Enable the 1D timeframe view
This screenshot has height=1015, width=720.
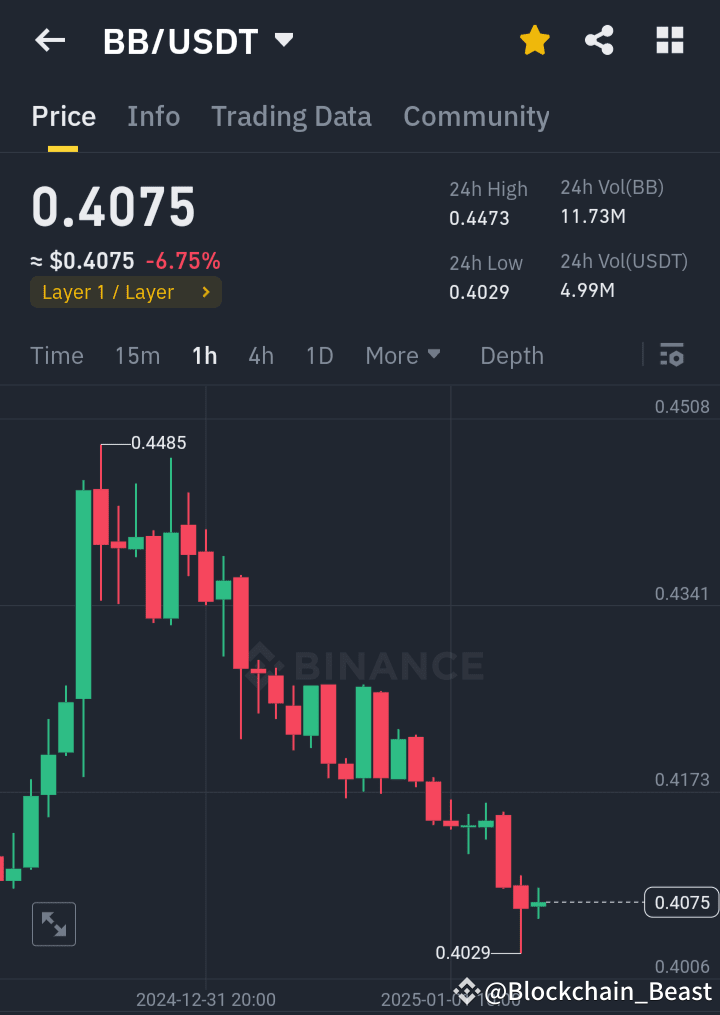(319, 355)
